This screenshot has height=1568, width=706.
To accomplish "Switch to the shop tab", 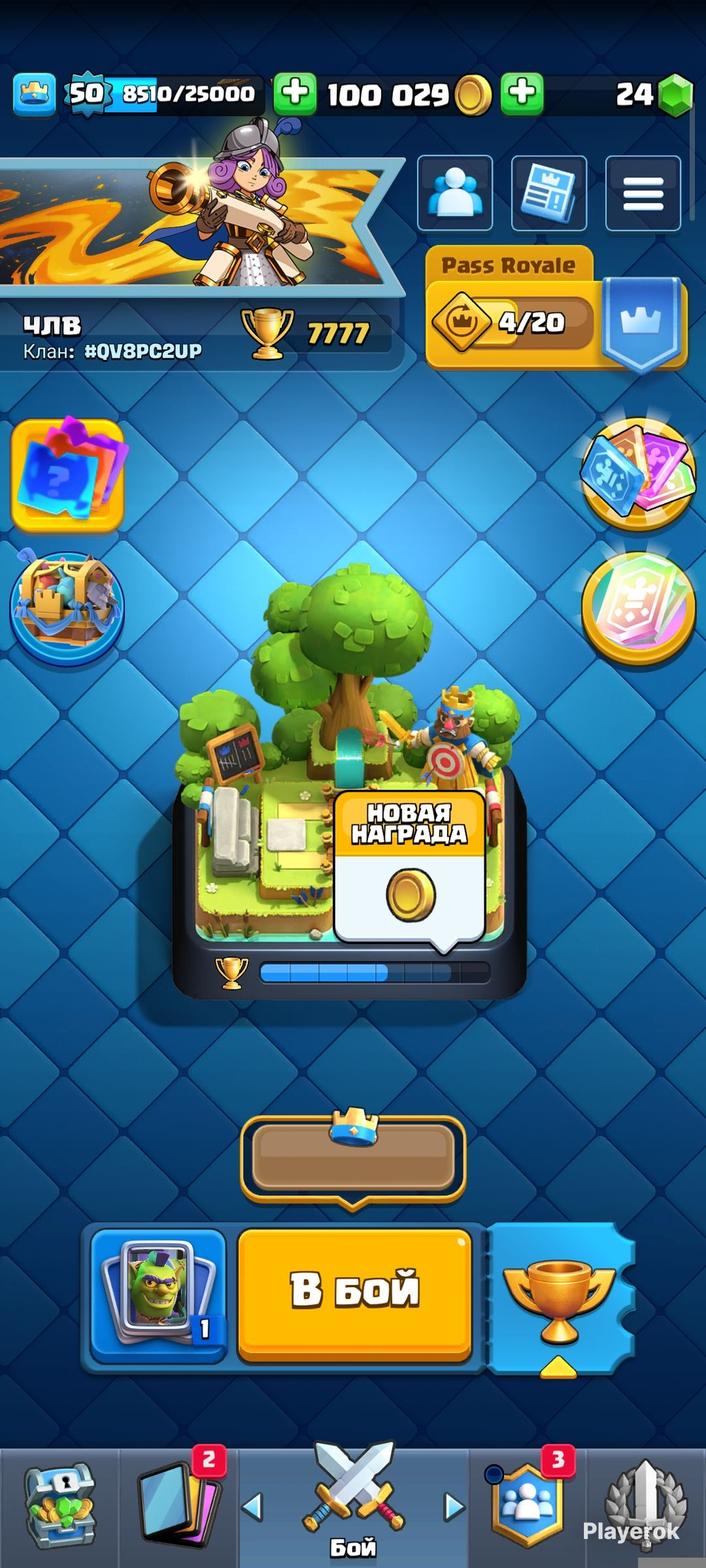I will click(60, 1507).
